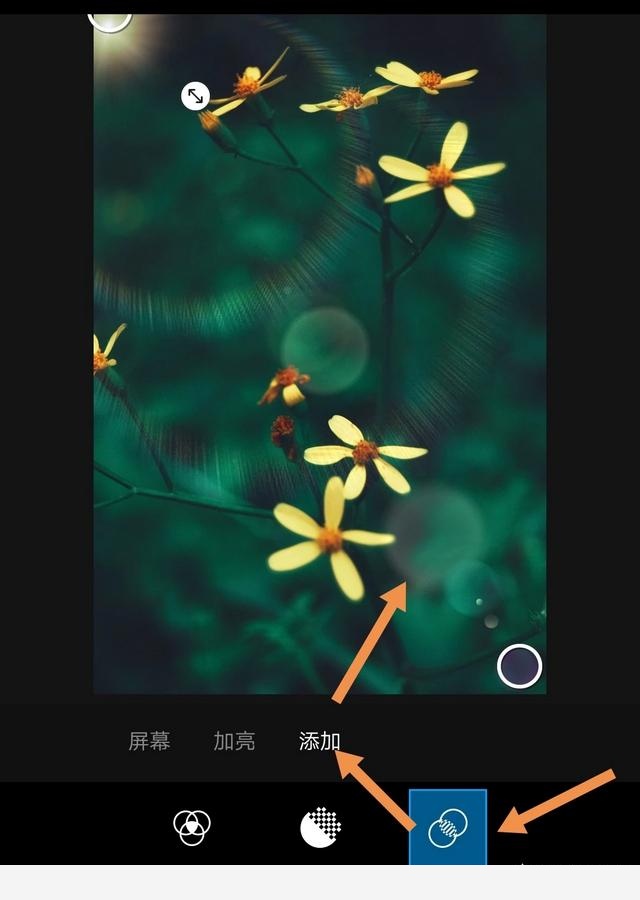The height and width of the screenshot is (900, 640).
Task: Tap the resize arrows handle on the overlay
Action: coord(195,96)
